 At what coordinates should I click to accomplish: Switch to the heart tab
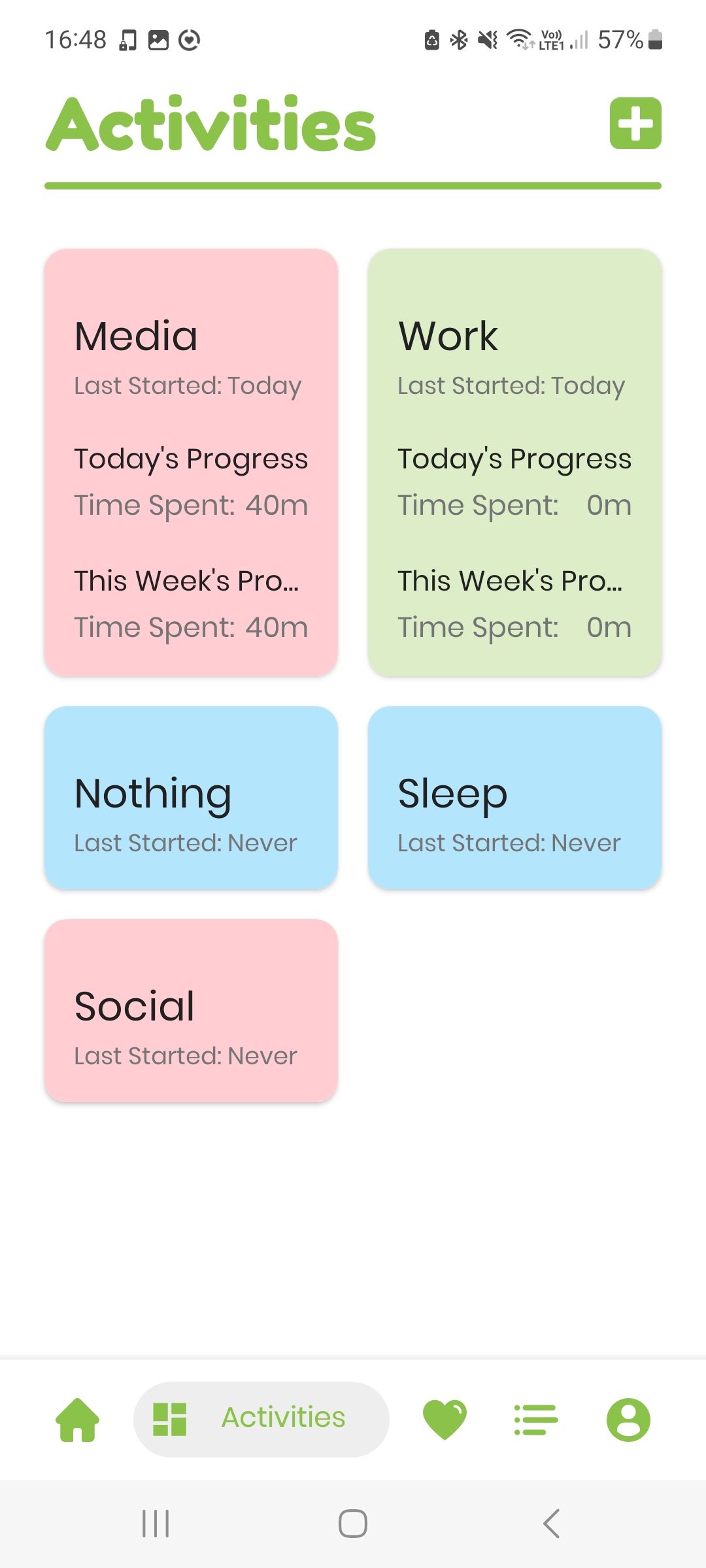[x=445, y=1419]
